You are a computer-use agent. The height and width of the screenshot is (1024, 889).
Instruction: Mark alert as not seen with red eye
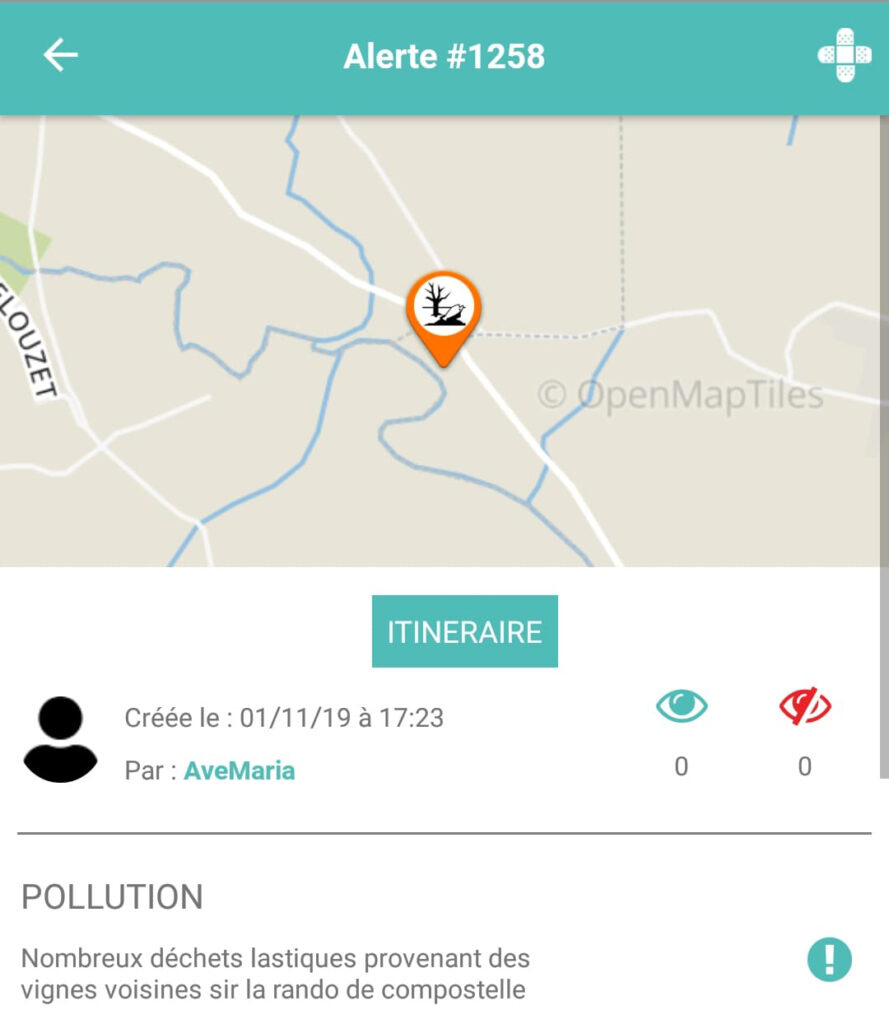pos(805,707)
